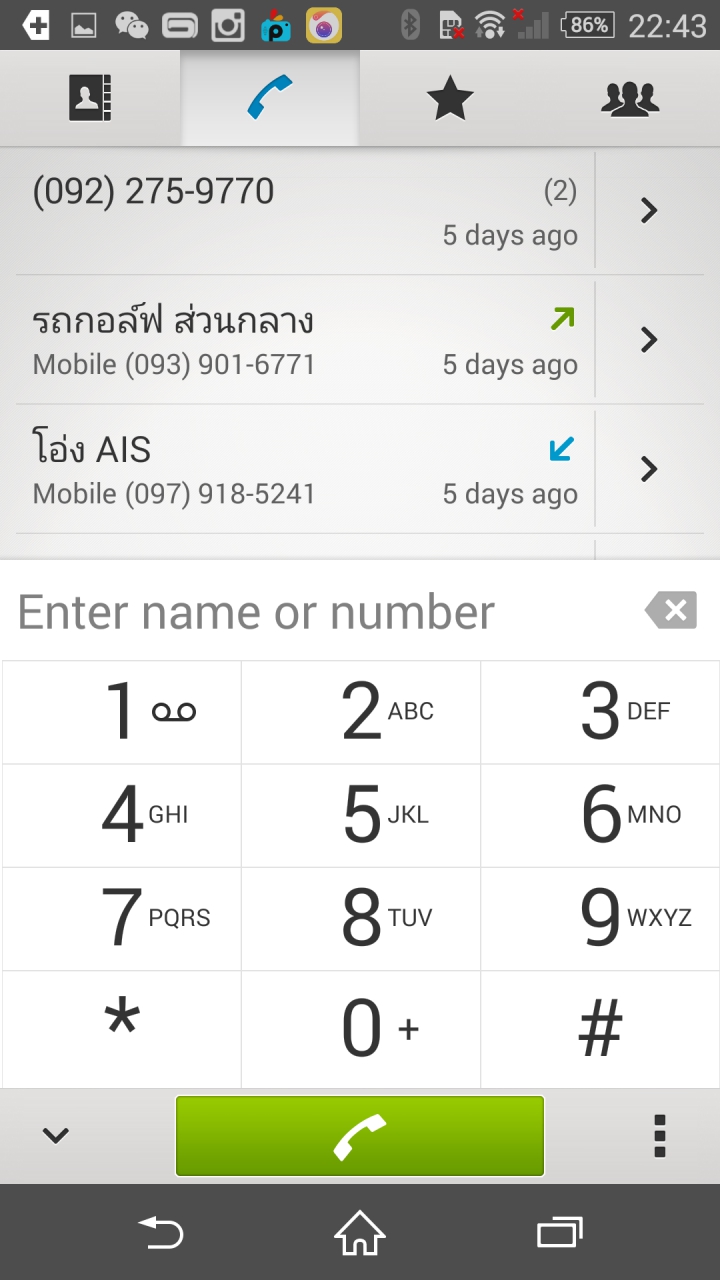Open the overflow menu beside call button
This screenshot has width=720, height=1280.
click(x=660, y=1136)
